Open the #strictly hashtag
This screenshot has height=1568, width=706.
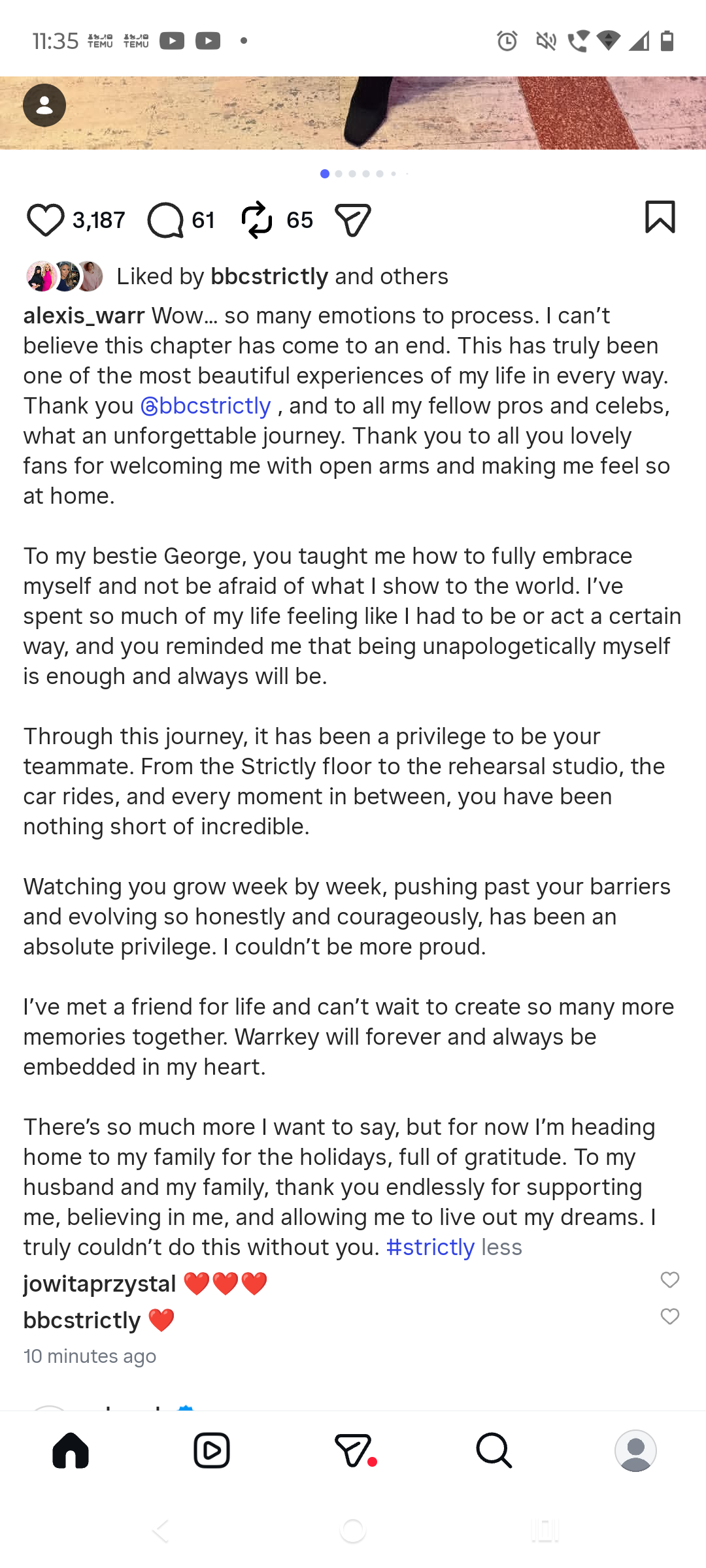click(x=429, y=1247)
